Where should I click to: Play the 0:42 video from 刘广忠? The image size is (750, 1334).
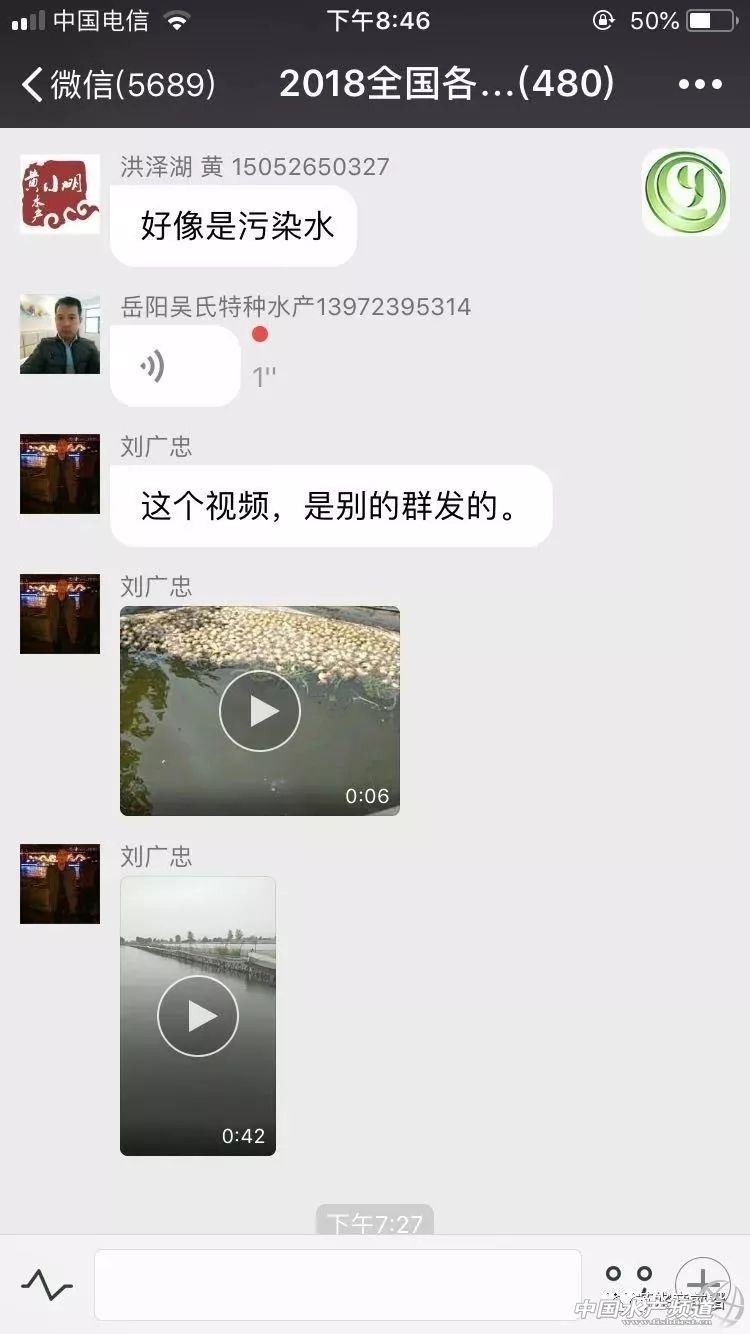198,1016
